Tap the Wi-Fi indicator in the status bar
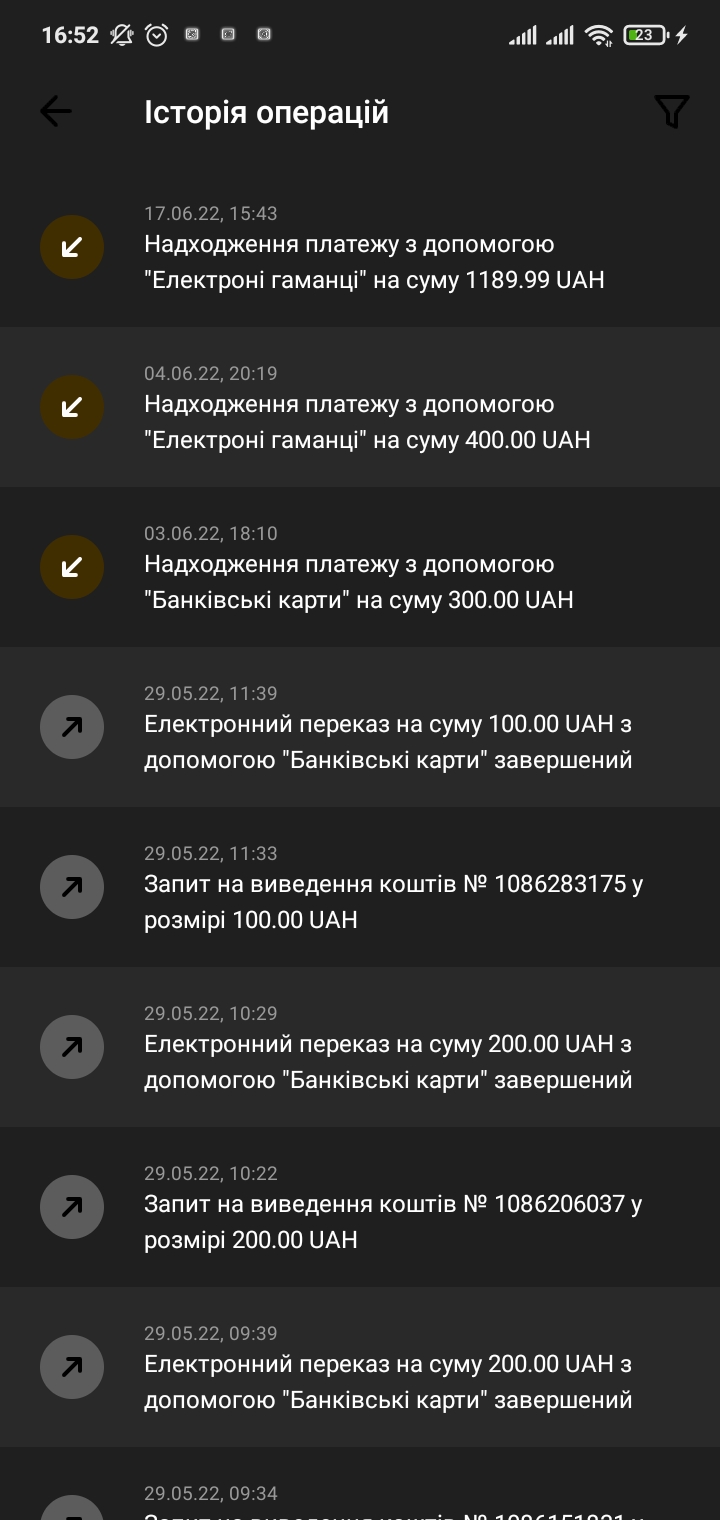This screenshot has height=1520, width=720. coord(597,34)
